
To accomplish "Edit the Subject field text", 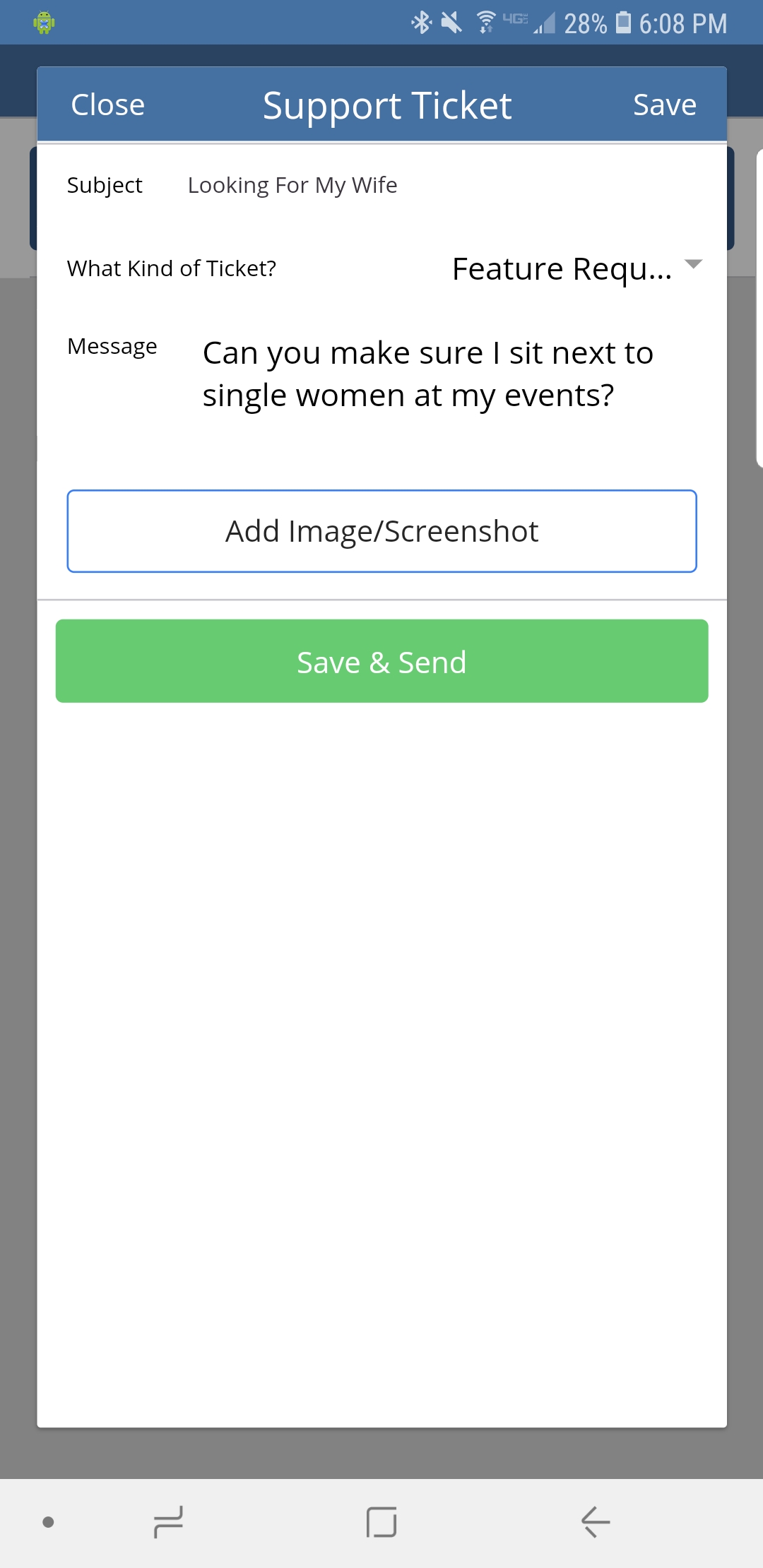I will coord(292,185).
